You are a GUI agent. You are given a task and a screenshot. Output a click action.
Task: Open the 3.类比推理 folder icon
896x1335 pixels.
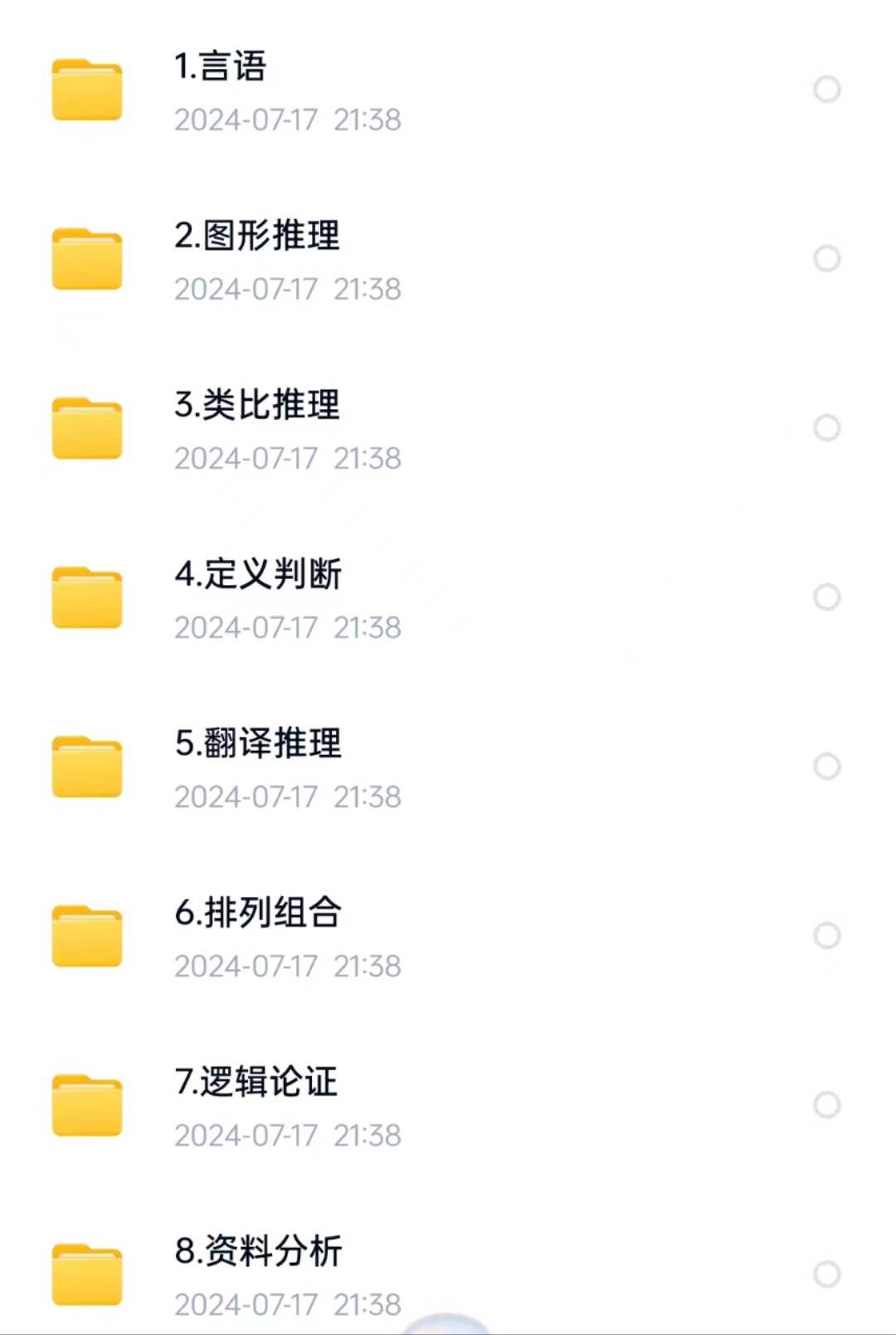(x=86, y=428)
